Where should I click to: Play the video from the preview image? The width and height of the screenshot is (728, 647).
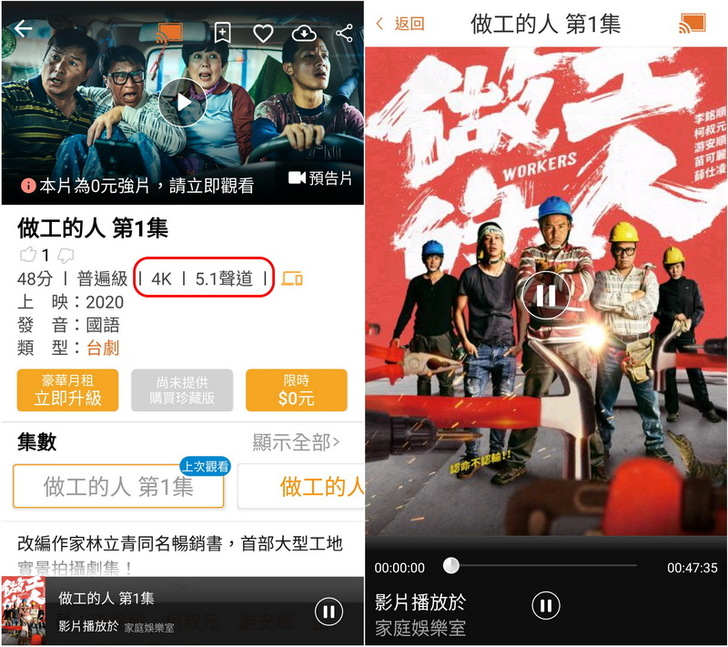182,102
